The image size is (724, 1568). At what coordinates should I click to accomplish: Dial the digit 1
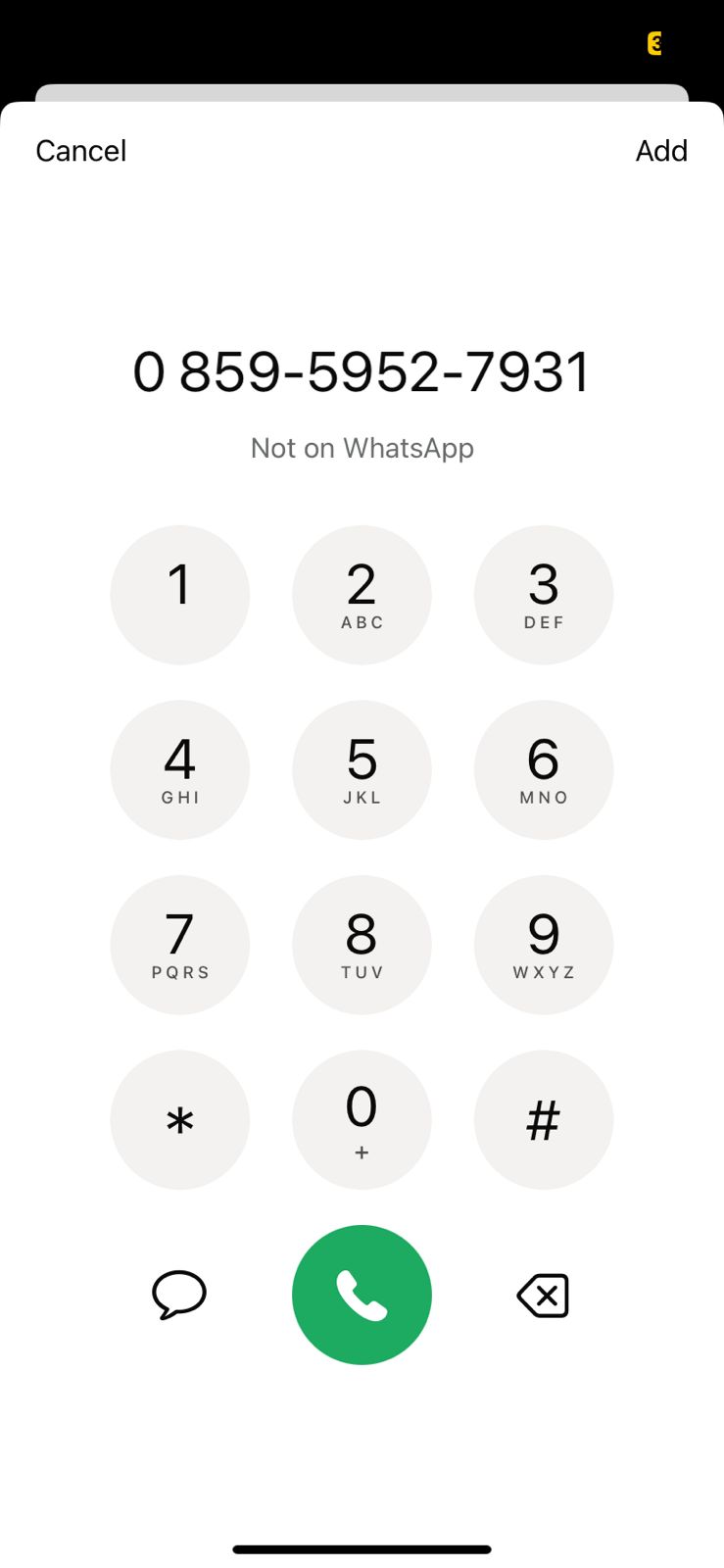pos(180,595)
